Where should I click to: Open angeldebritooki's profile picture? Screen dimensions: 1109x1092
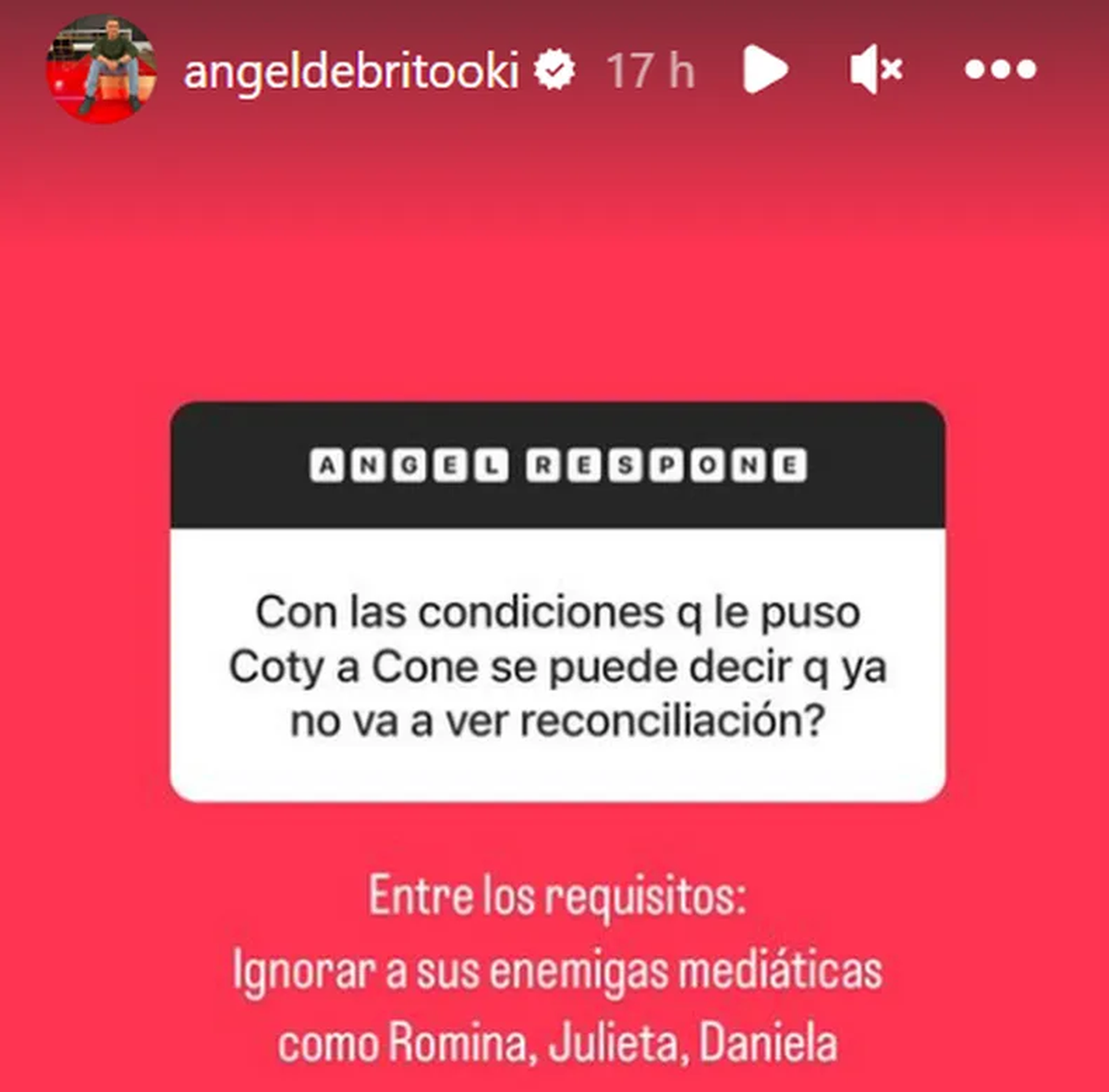pos(101,69)
